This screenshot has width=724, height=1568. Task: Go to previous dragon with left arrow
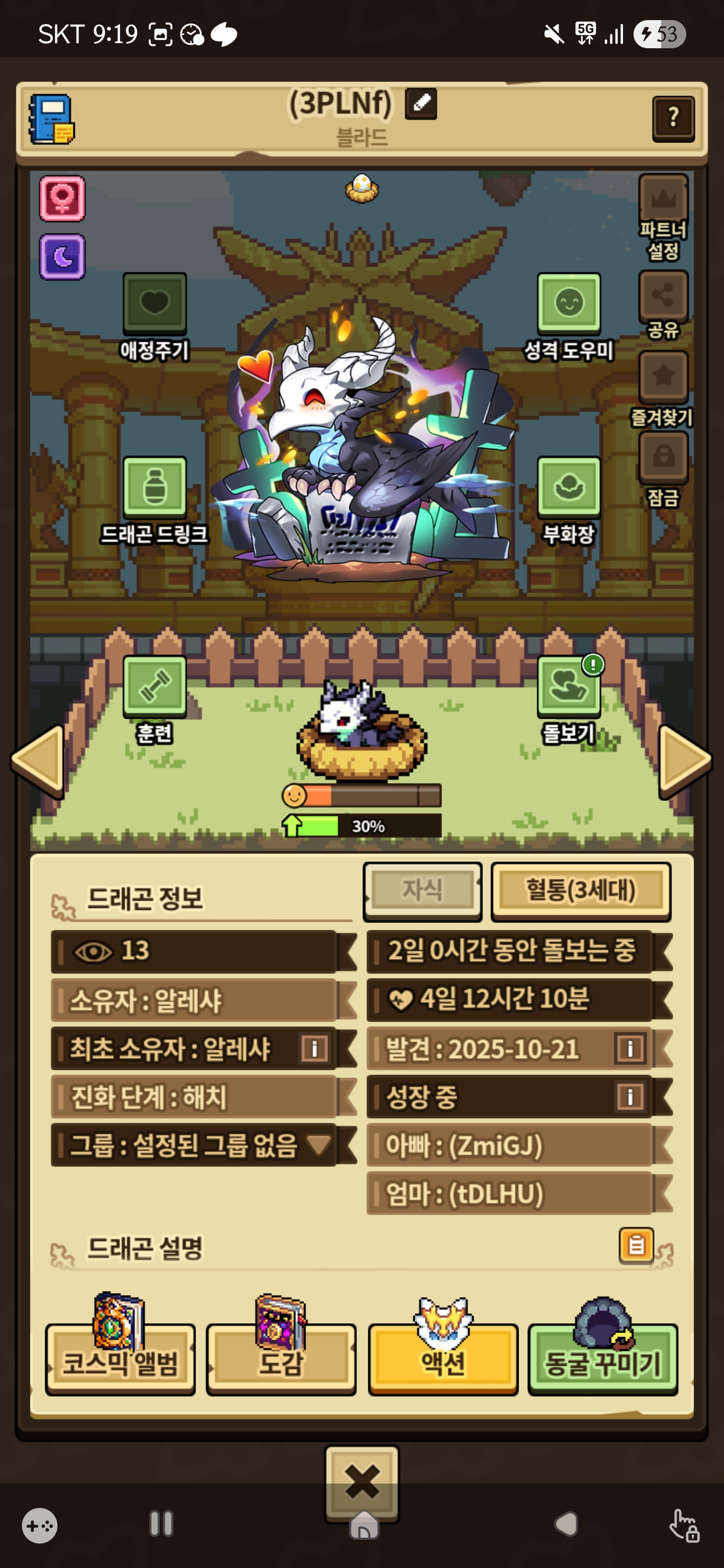[x=38, y=761]
